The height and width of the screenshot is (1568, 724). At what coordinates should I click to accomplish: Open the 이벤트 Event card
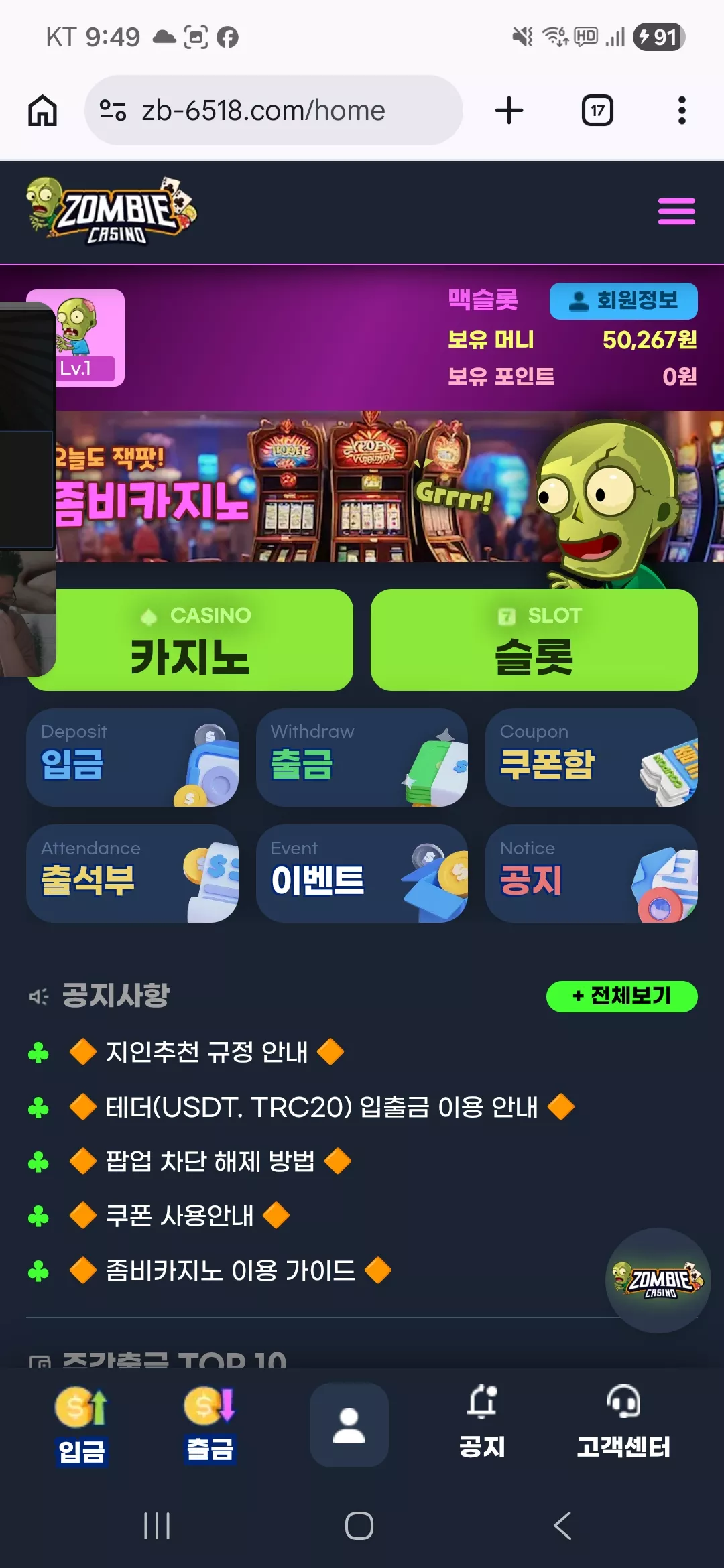click(x=362, y=874)
